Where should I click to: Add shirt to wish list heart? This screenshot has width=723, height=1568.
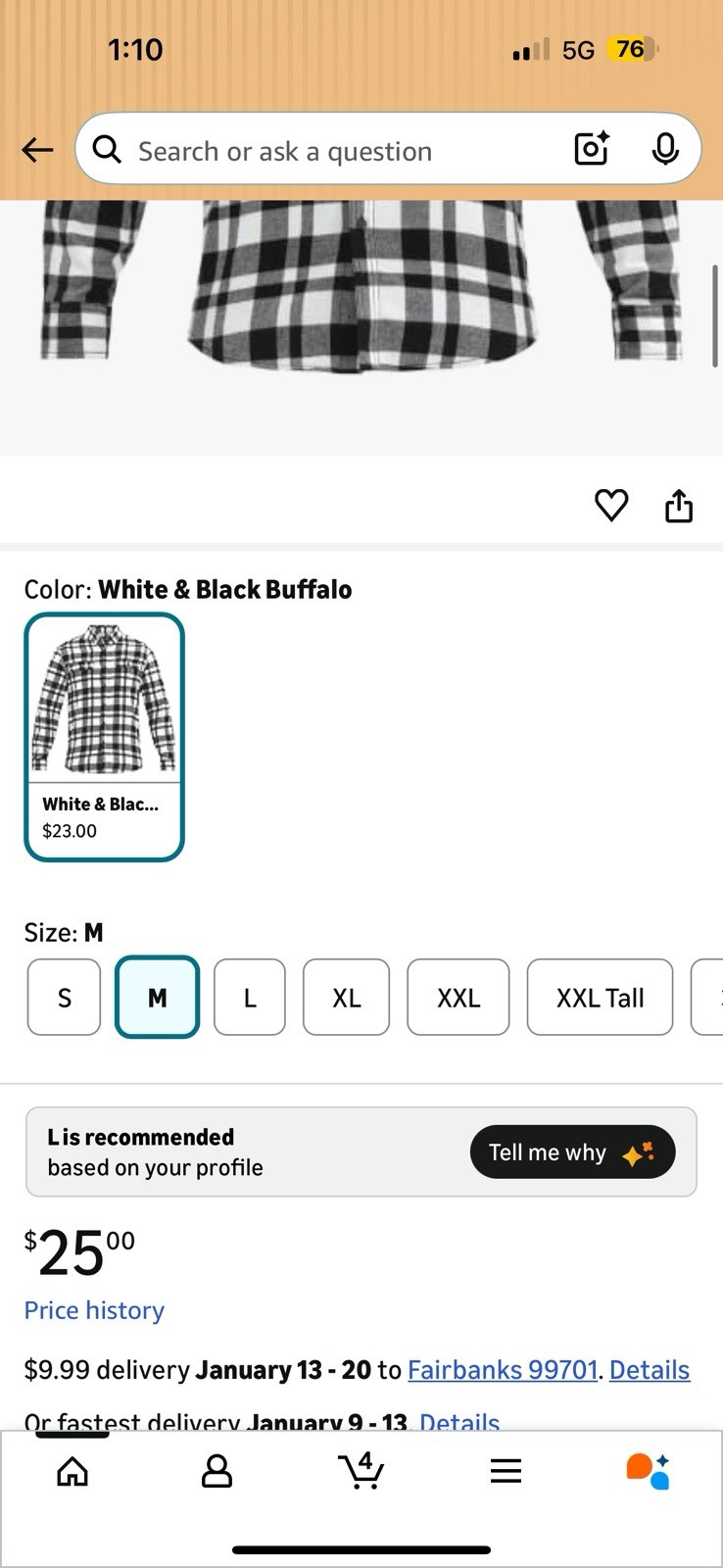point(611,505)
